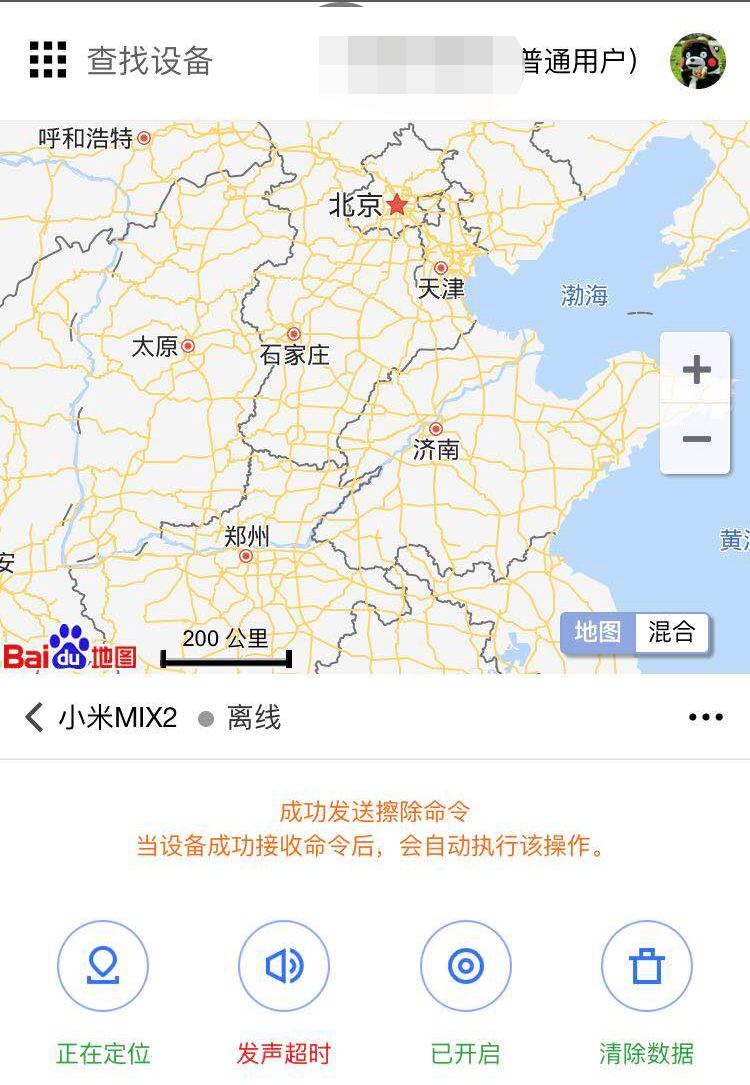750x1085 pixels.
Task: Click the red star marker near Beijing
Action: (398, 202)
